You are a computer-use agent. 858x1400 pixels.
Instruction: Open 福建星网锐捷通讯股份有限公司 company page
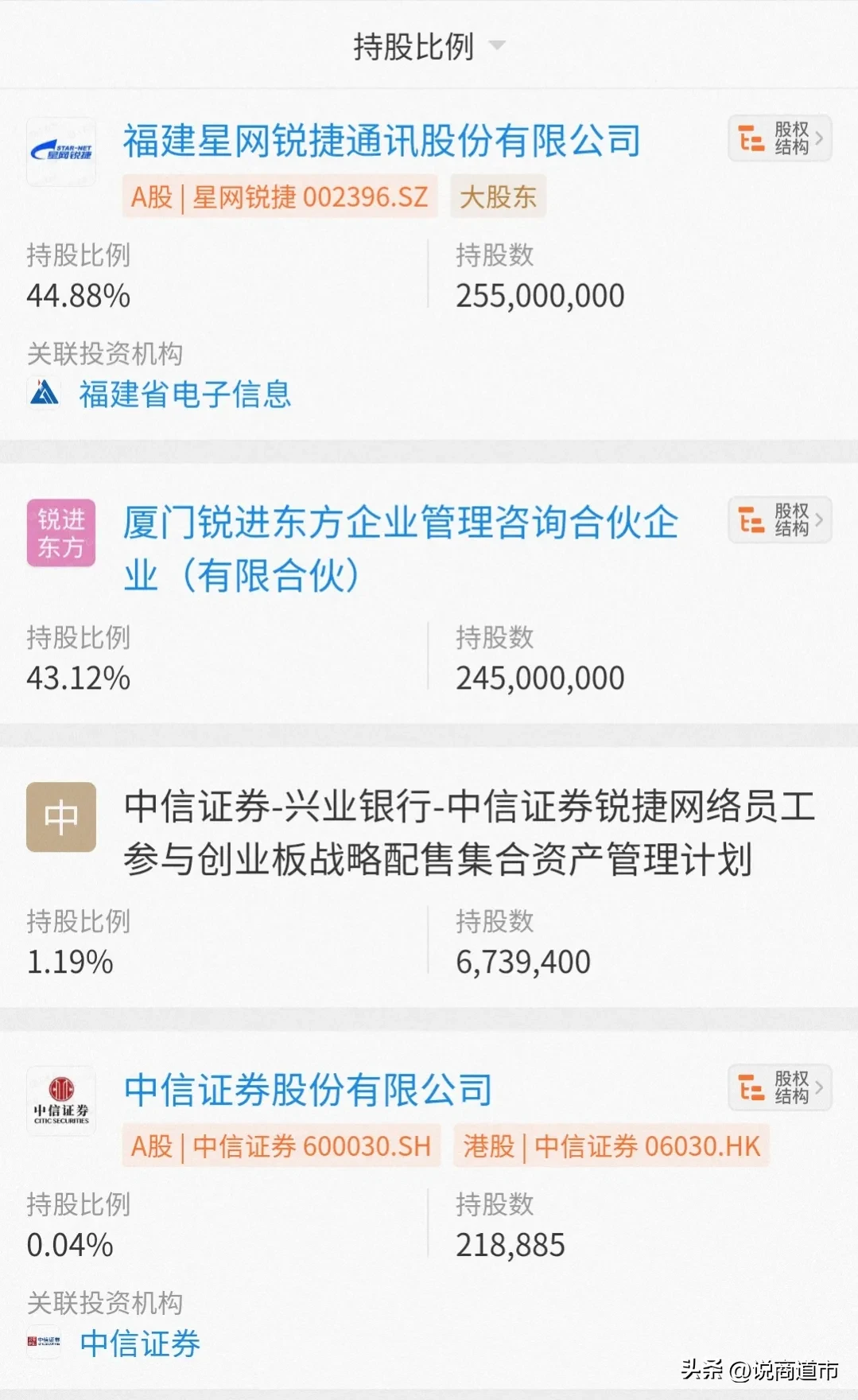click(382, 141)
